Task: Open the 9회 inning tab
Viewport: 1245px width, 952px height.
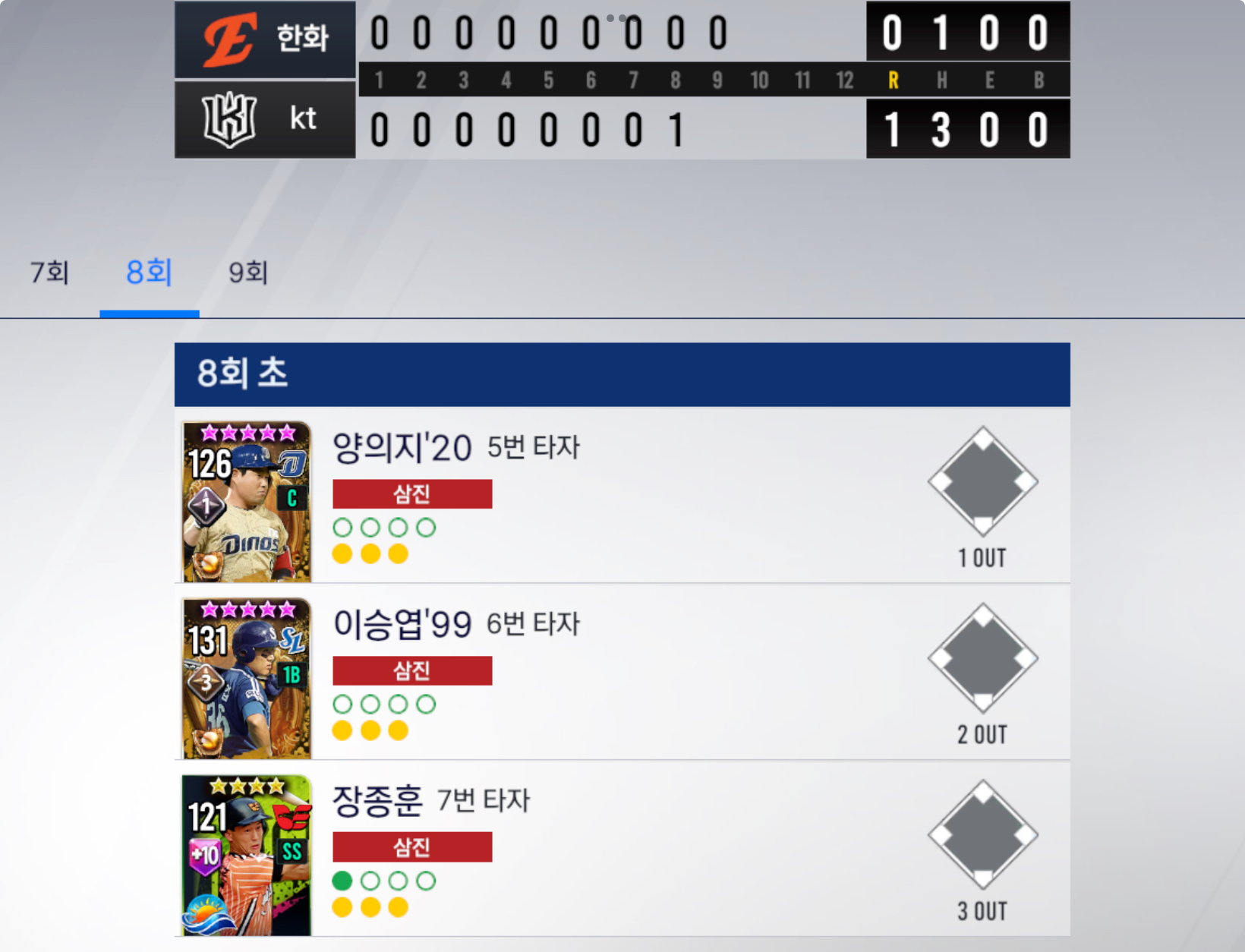Action: [248, 273]
